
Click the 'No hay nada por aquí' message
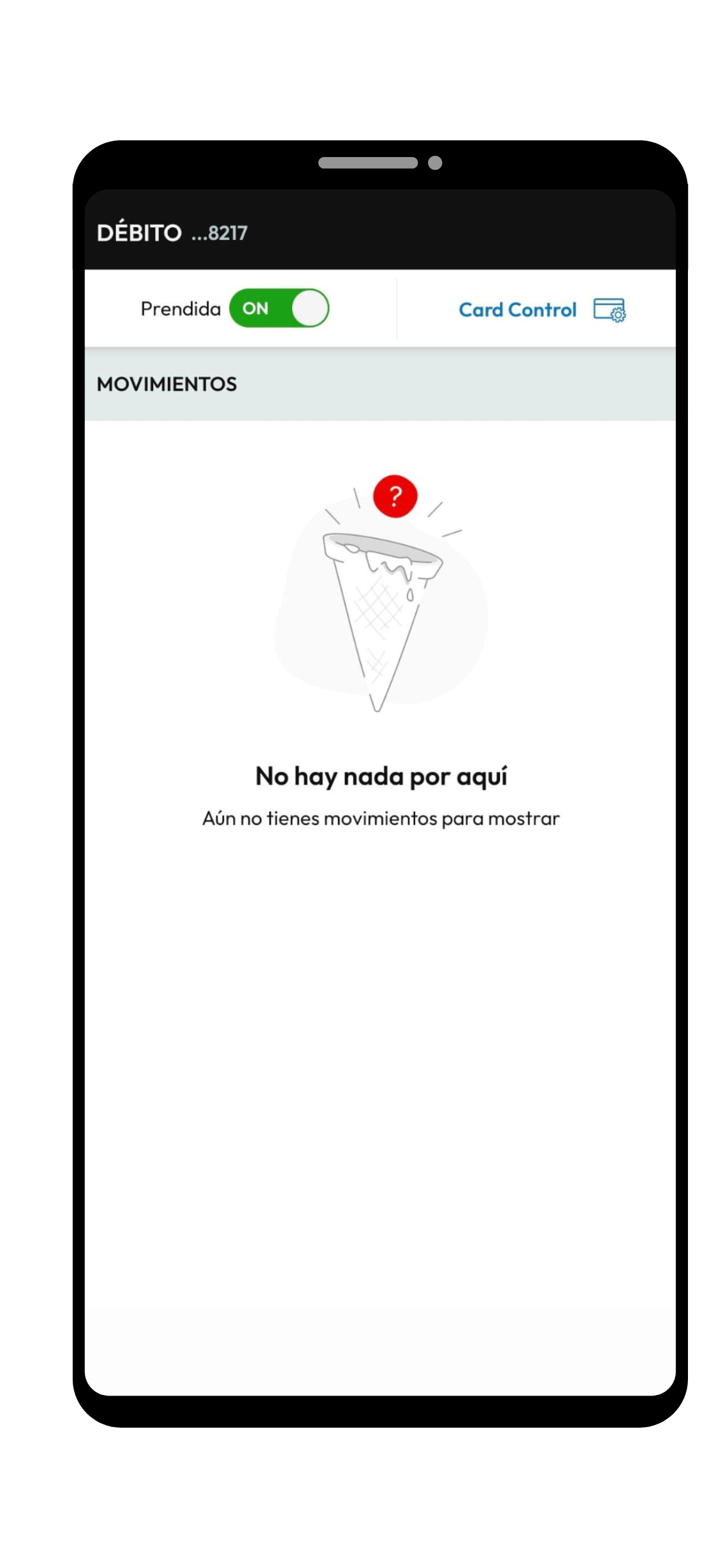[382, 777]
